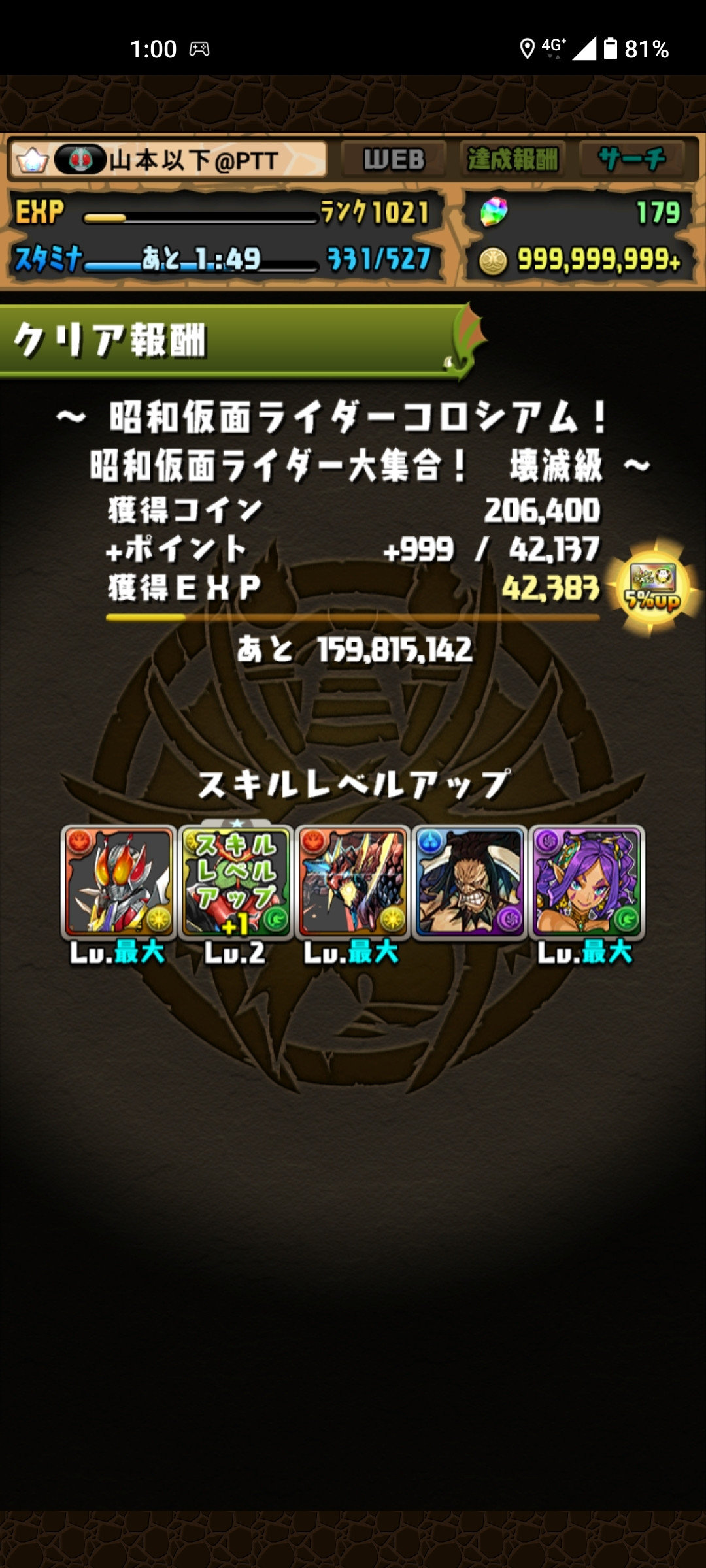Open 達成報酬 achievement rewards

click(x=513, y=159)
